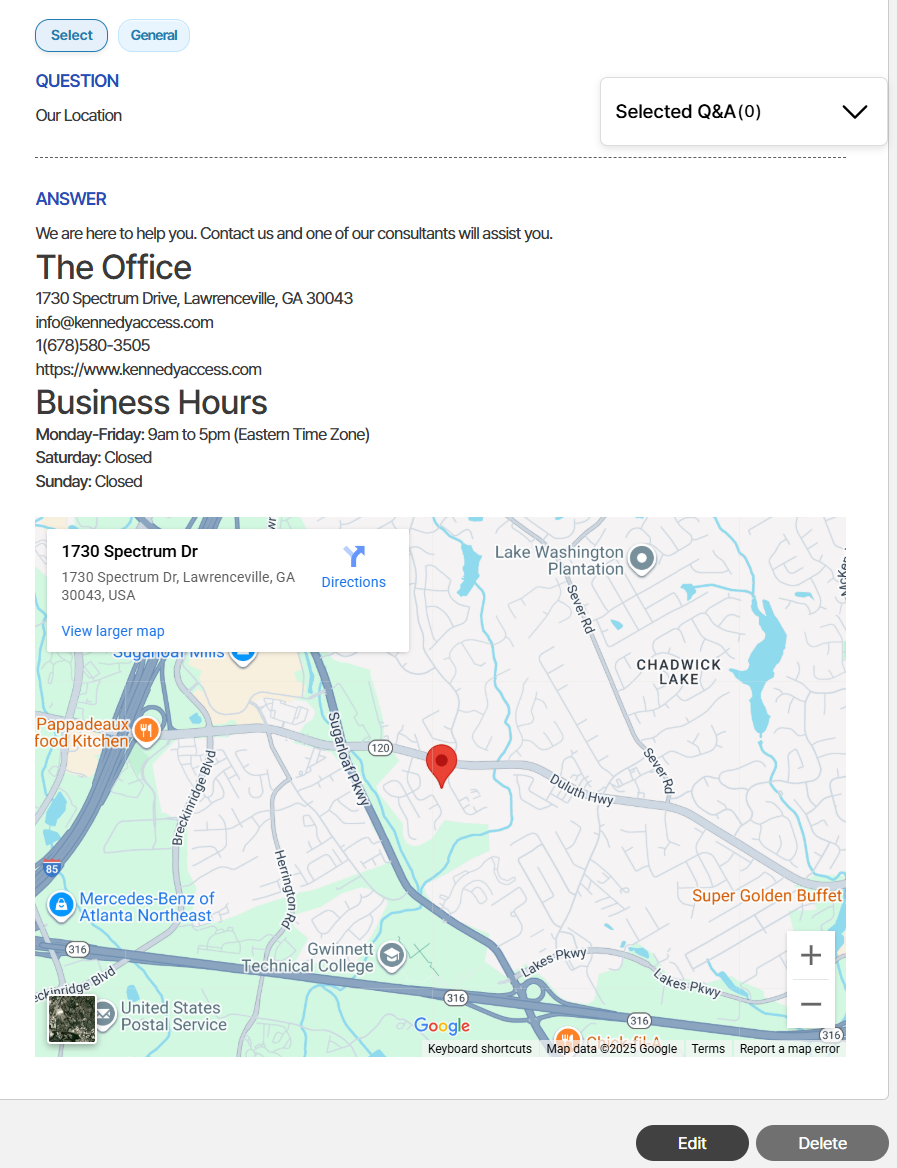Zoom in on the map
The image size is (897, 1168).
(x=810, y=956)
